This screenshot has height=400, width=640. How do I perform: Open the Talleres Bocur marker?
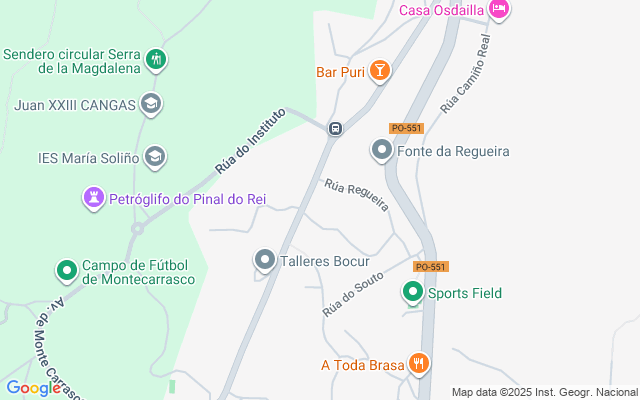pyautogui.click(x=265, y=261)
